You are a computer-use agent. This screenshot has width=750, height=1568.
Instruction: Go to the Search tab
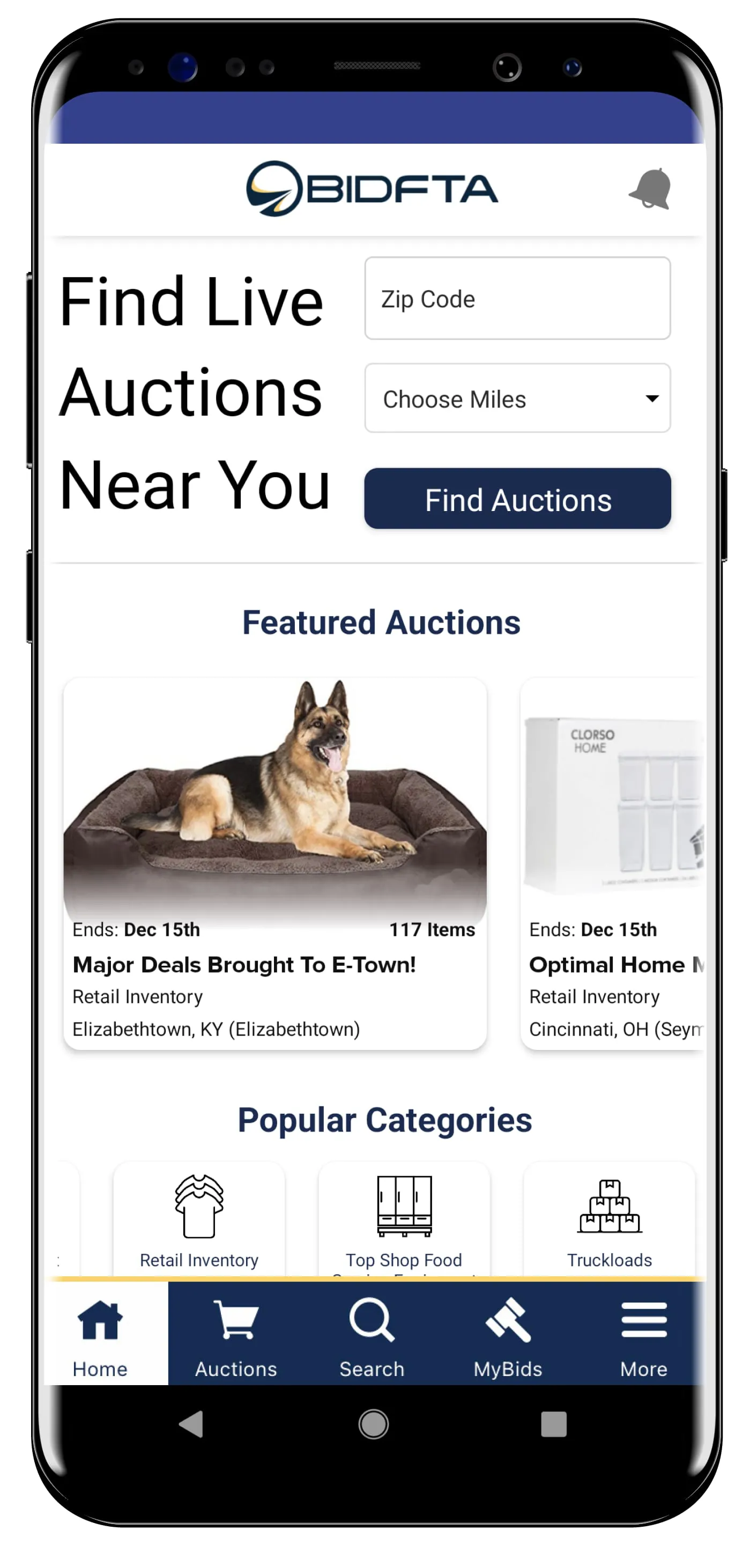pos(372,1334)
